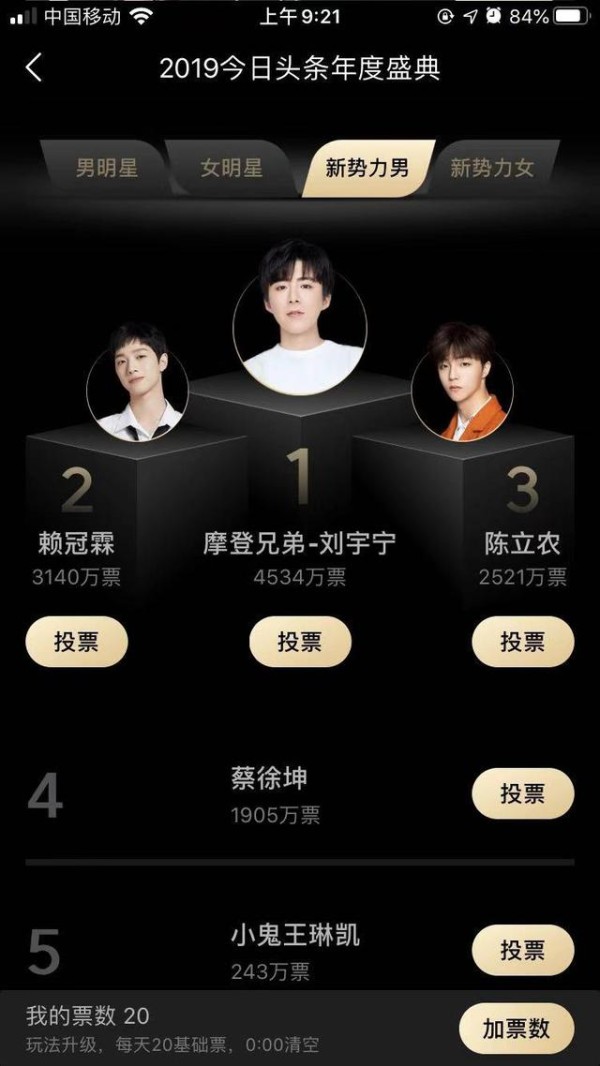Vote for 小鬼王琳凯
Image resolution: width=600 pixels, height=1066 pixels.
pyautogui.click(x=523, y=950)
